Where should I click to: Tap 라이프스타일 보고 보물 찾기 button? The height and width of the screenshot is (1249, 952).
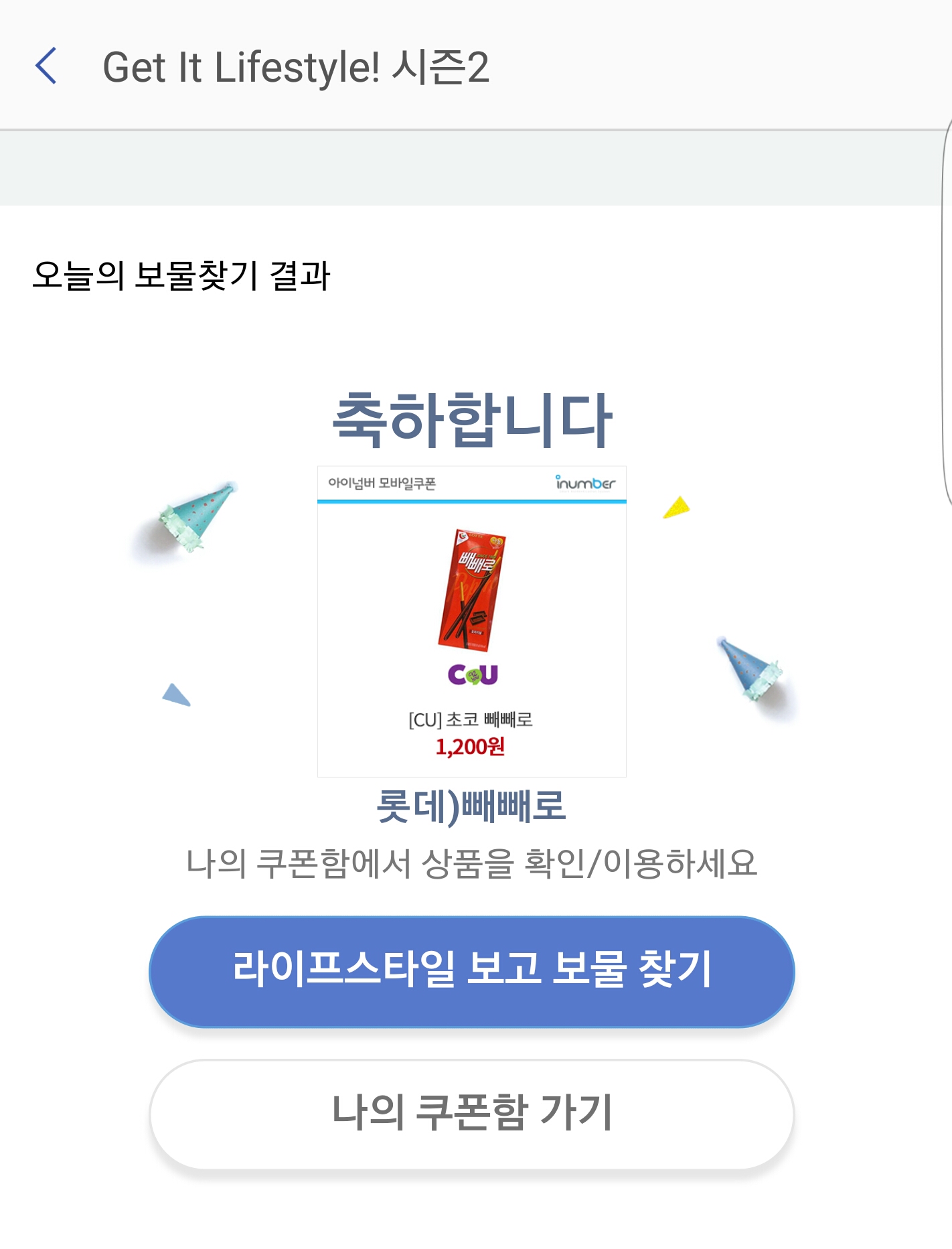(x=472, y=972)
